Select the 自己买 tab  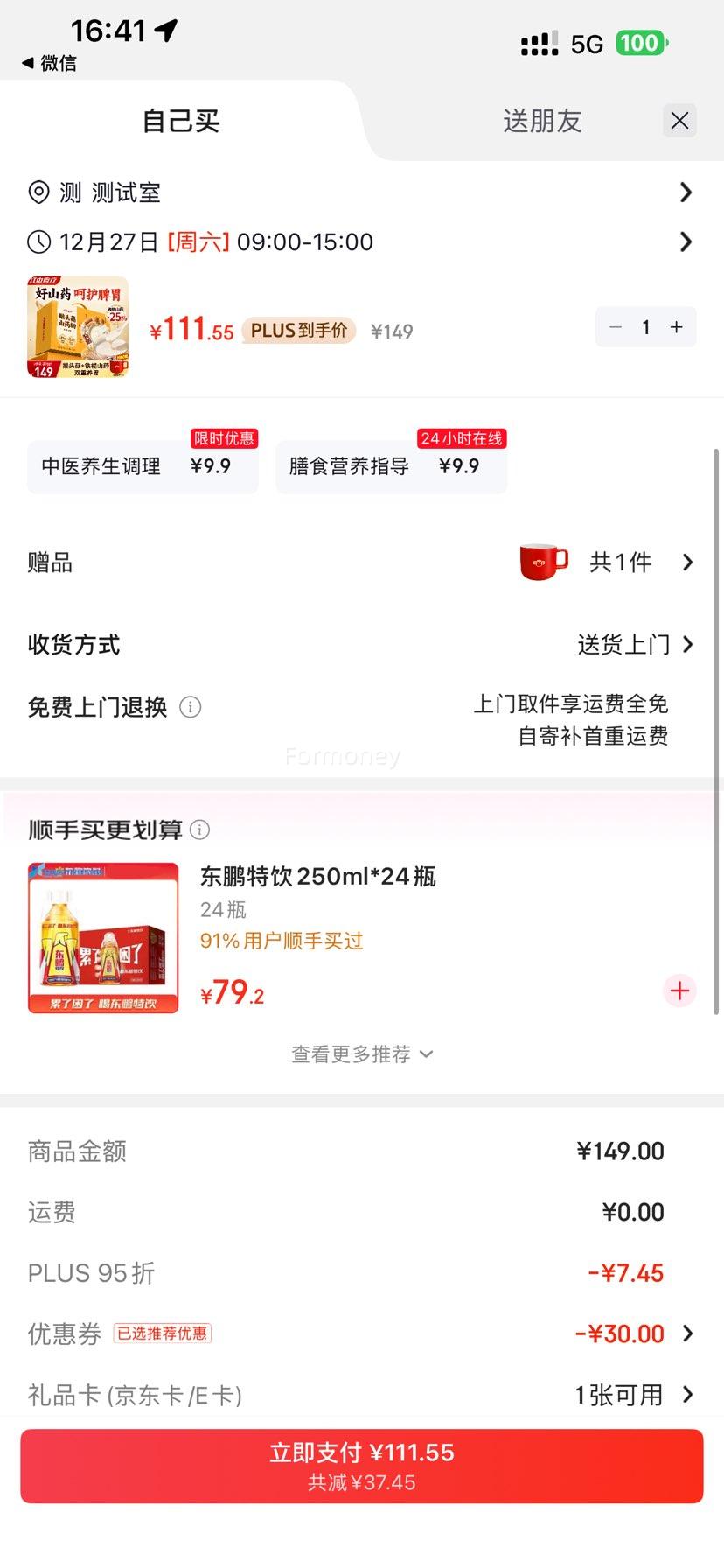pos(179,121)
